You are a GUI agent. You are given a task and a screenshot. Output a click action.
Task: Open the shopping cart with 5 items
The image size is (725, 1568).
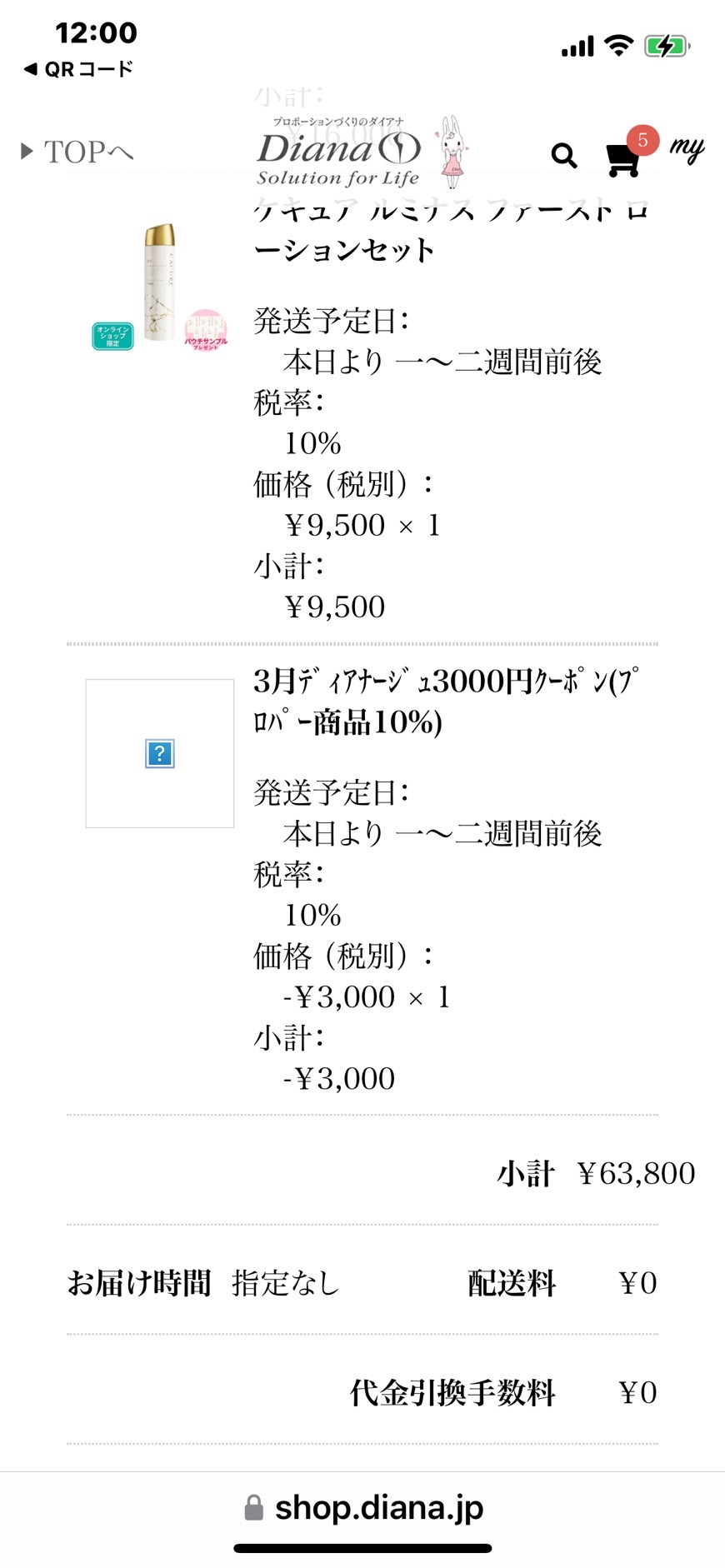click(x=631, y=152)
